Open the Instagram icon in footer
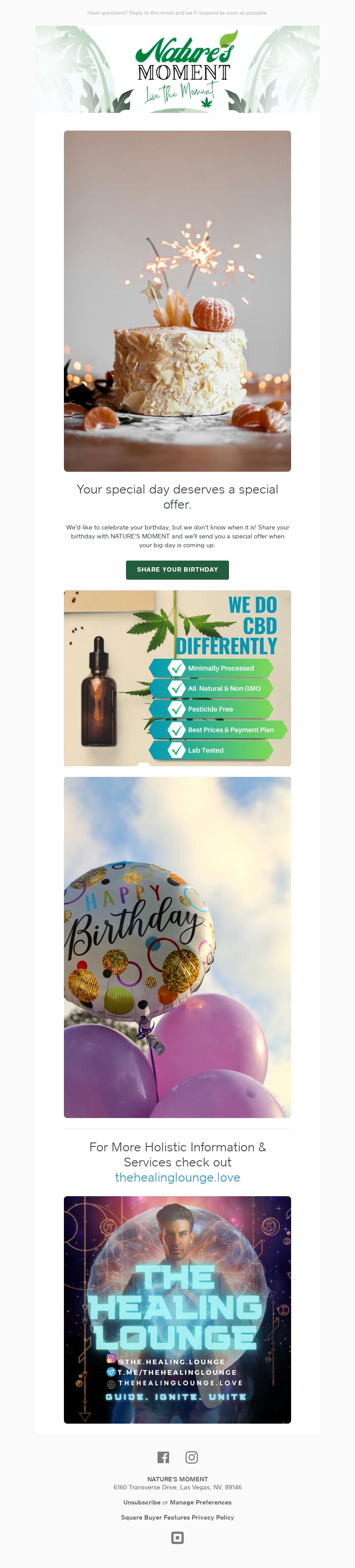Image resolution: width=355 pixels, height=1568 pixels. tap(192, 1457)
